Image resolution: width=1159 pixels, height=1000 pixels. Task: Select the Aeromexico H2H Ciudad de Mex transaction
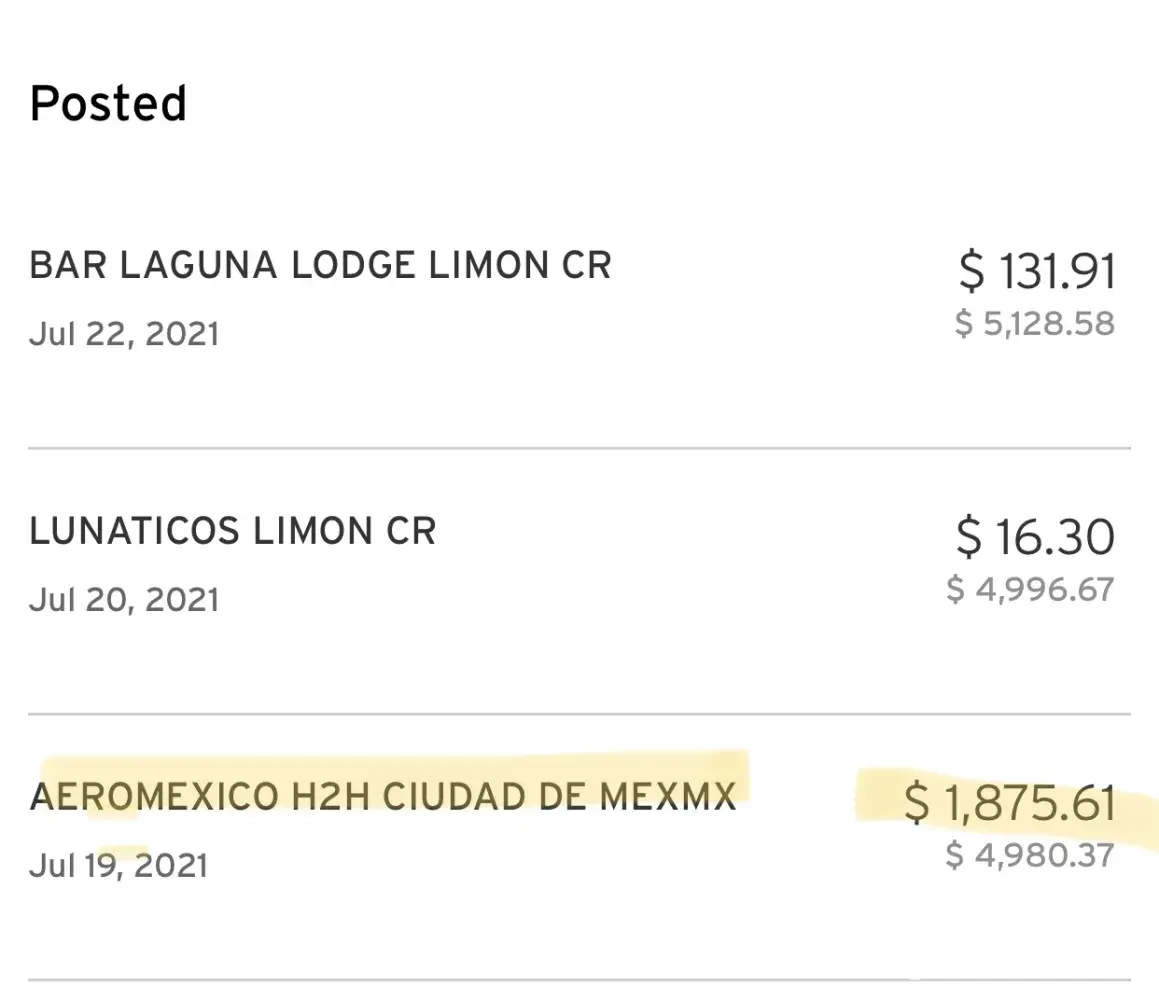[x=383, y=797]
